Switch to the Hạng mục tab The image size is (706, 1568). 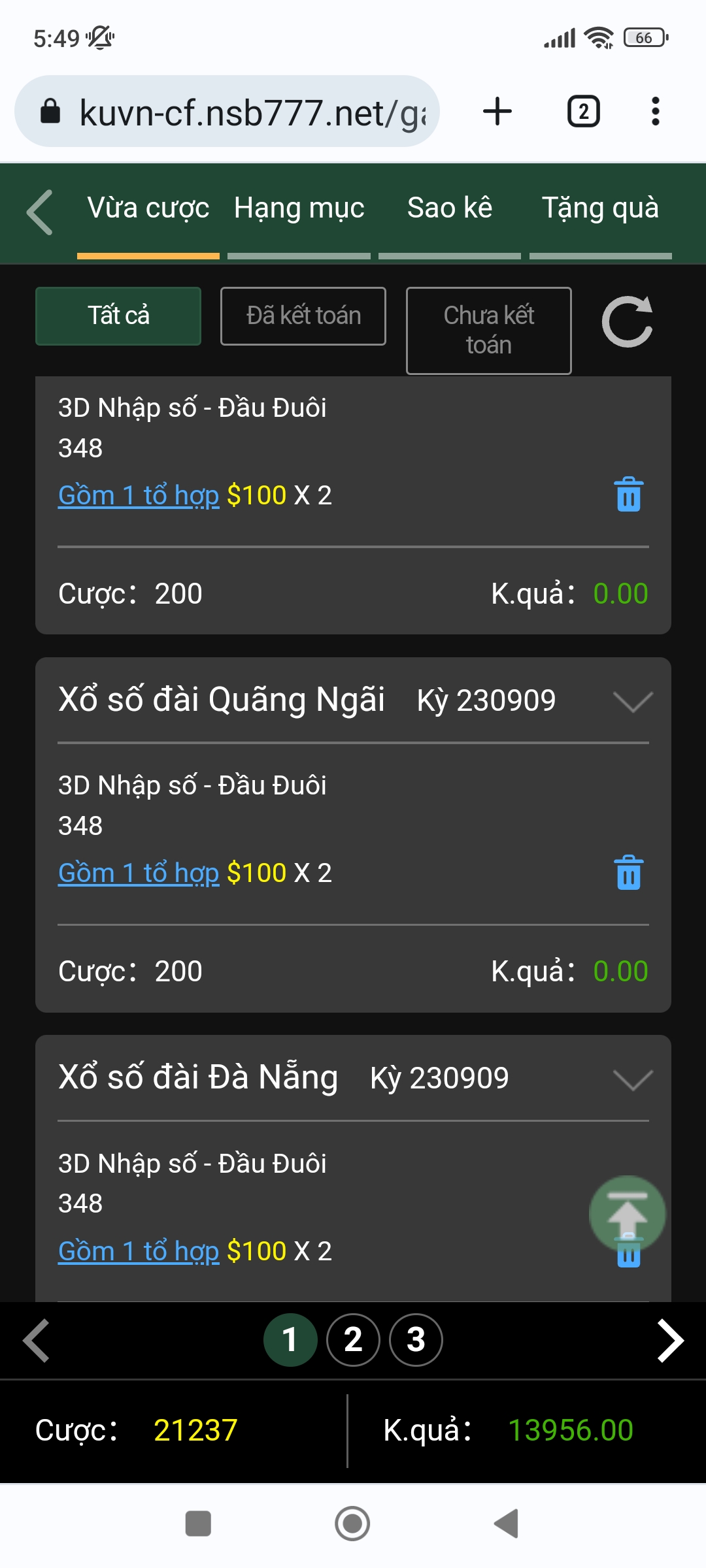[x=299, y=208]
